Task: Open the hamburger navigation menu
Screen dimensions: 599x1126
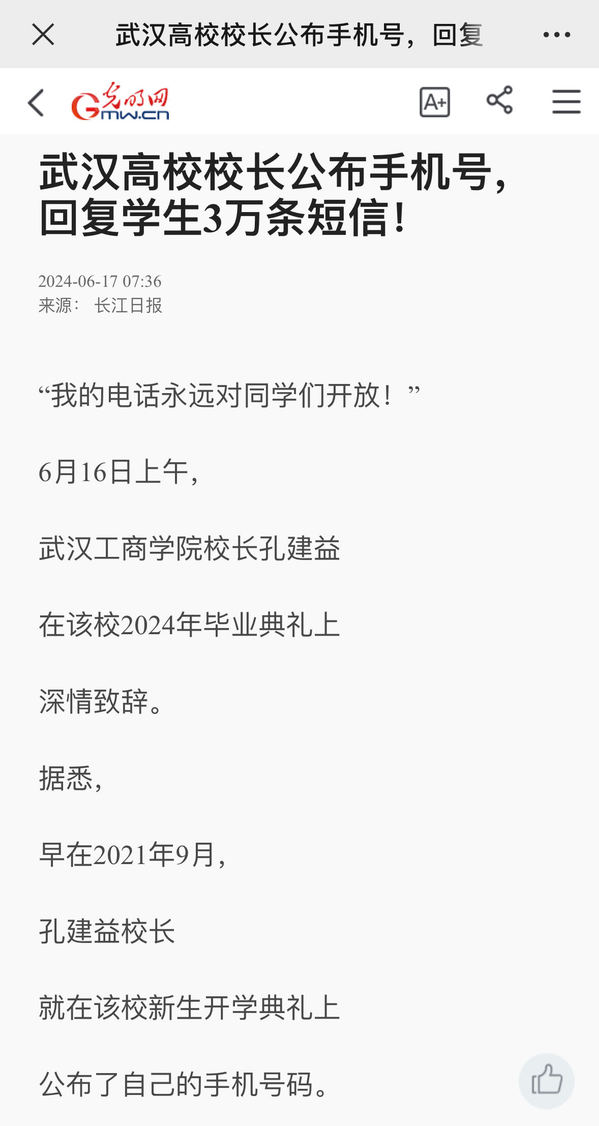Action: 566,102
